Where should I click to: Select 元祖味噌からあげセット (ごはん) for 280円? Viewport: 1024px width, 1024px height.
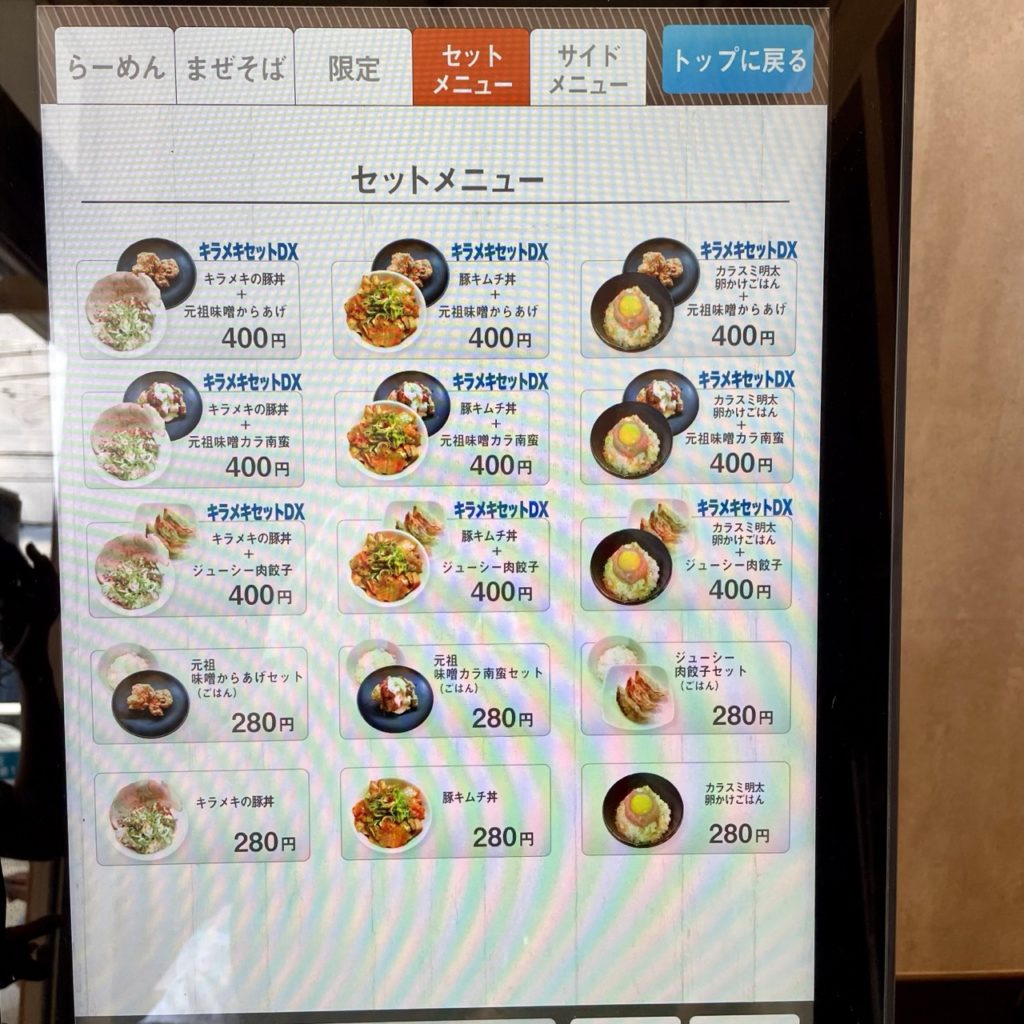click(200, 695)
